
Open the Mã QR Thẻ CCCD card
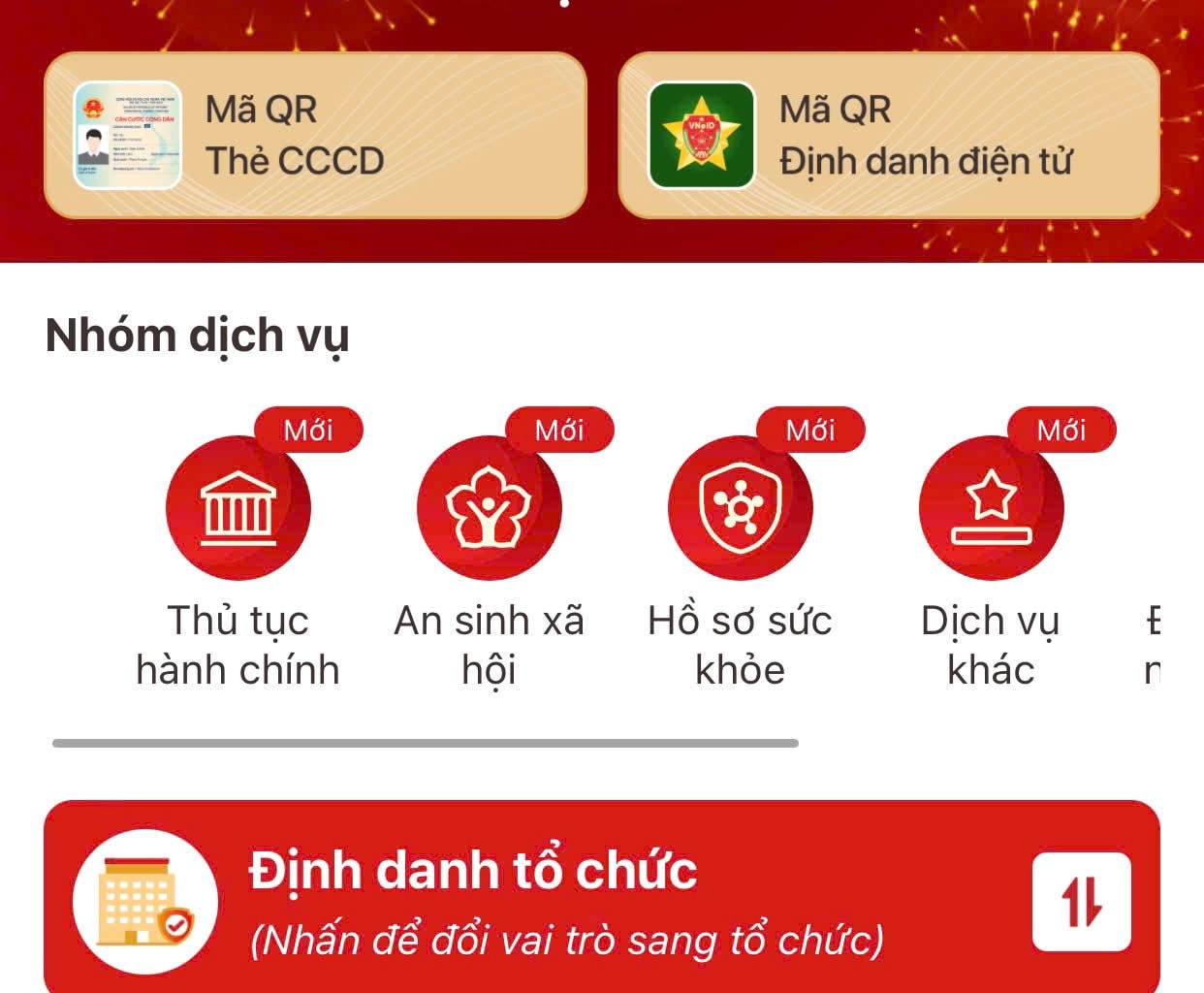315,136
